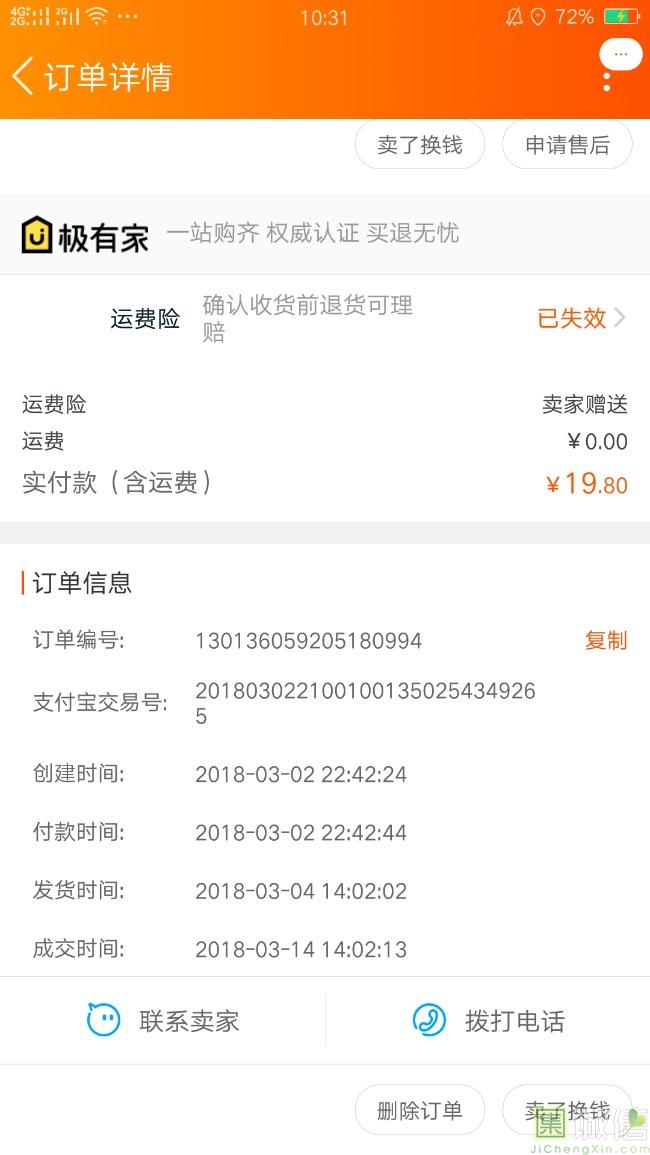Tap the 申请售后 button
Viewport: 650px width, 1155px height.
[x=567, y=145]
